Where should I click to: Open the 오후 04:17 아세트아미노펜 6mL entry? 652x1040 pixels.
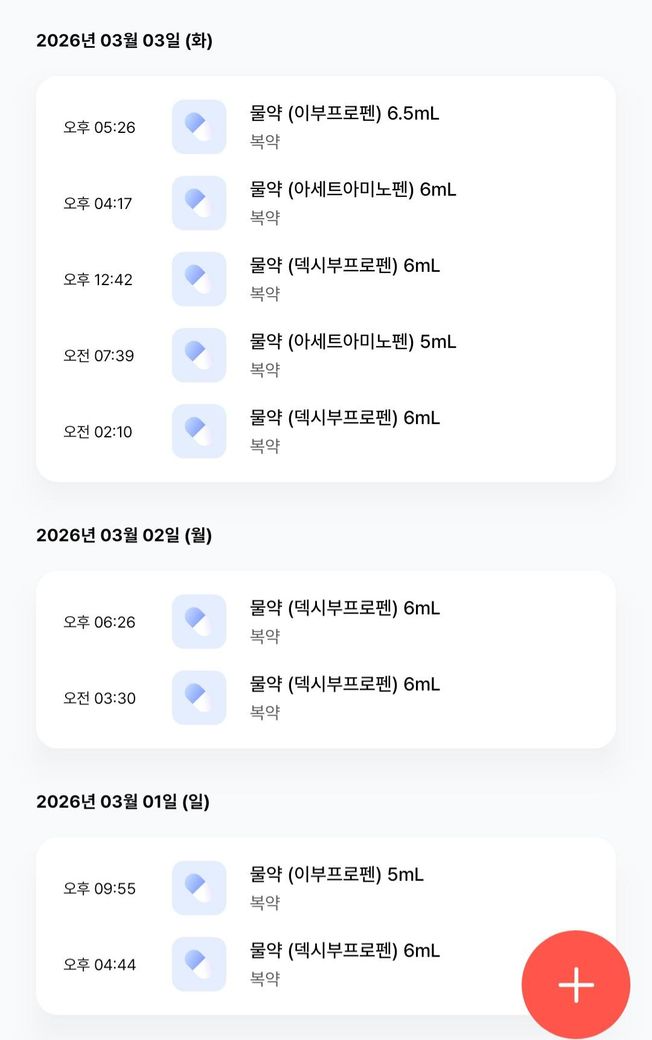point(352,203)
